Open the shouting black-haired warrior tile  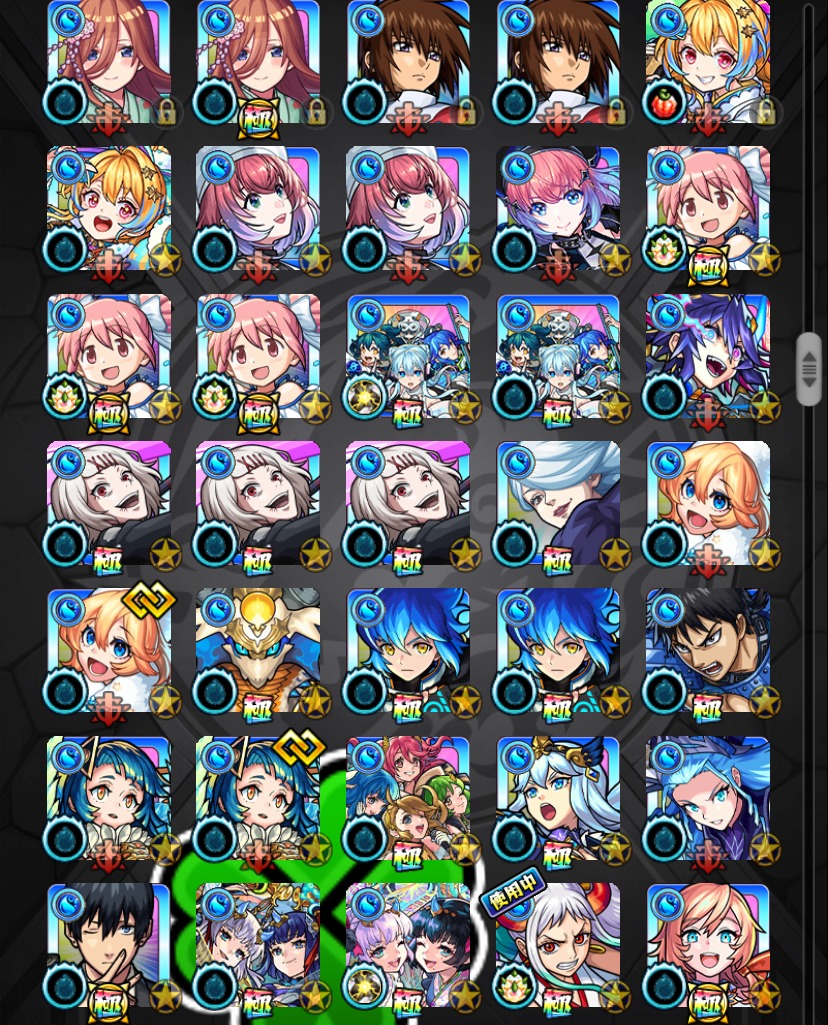(x=708, y=651)
